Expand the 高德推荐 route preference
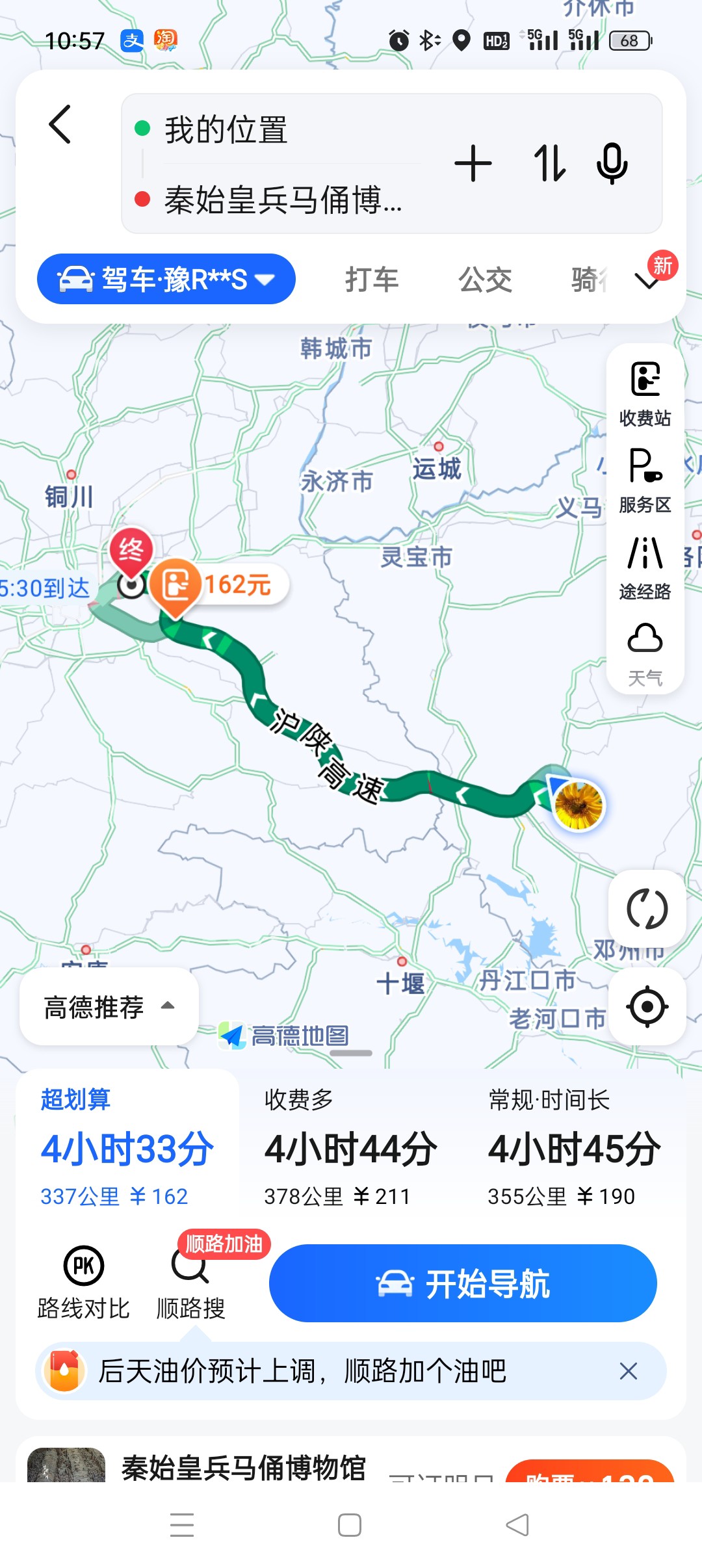 click(109, 1006)
